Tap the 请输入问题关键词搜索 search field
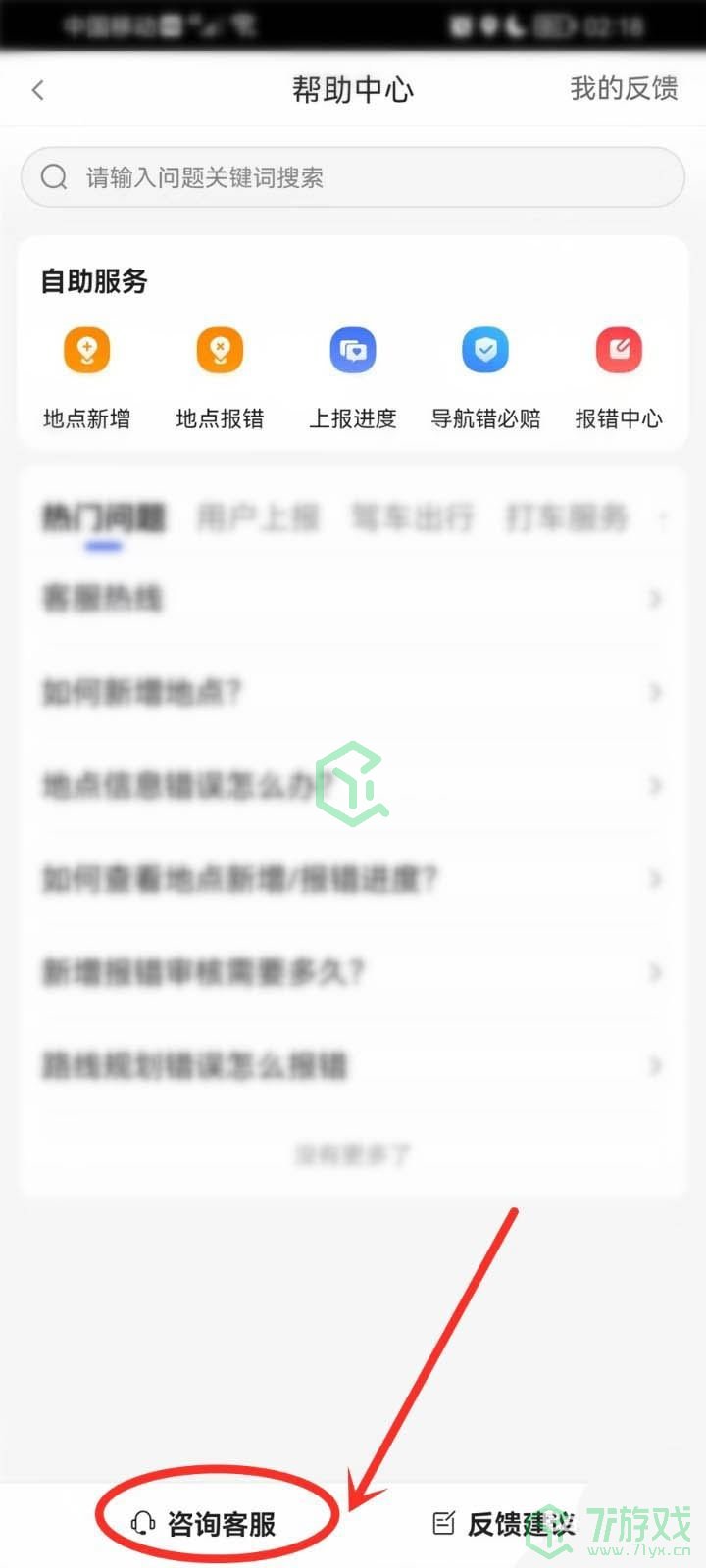The height and width of the screenshot is (1568, 706). [353, 177]
